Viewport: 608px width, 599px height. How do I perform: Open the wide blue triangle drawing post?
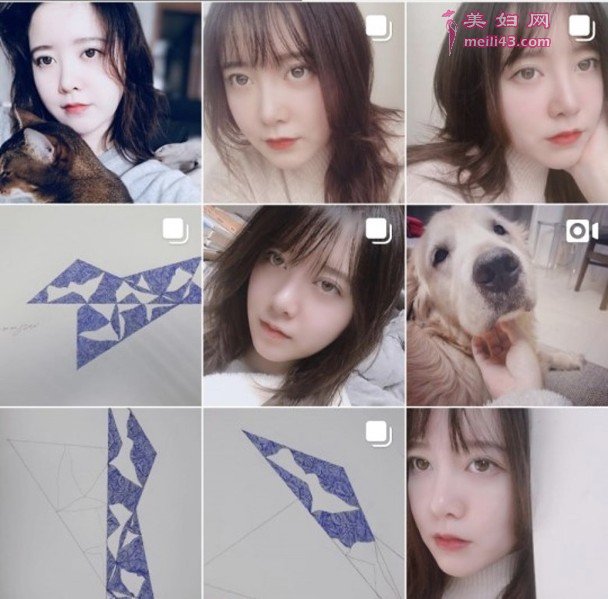point(100,304)
